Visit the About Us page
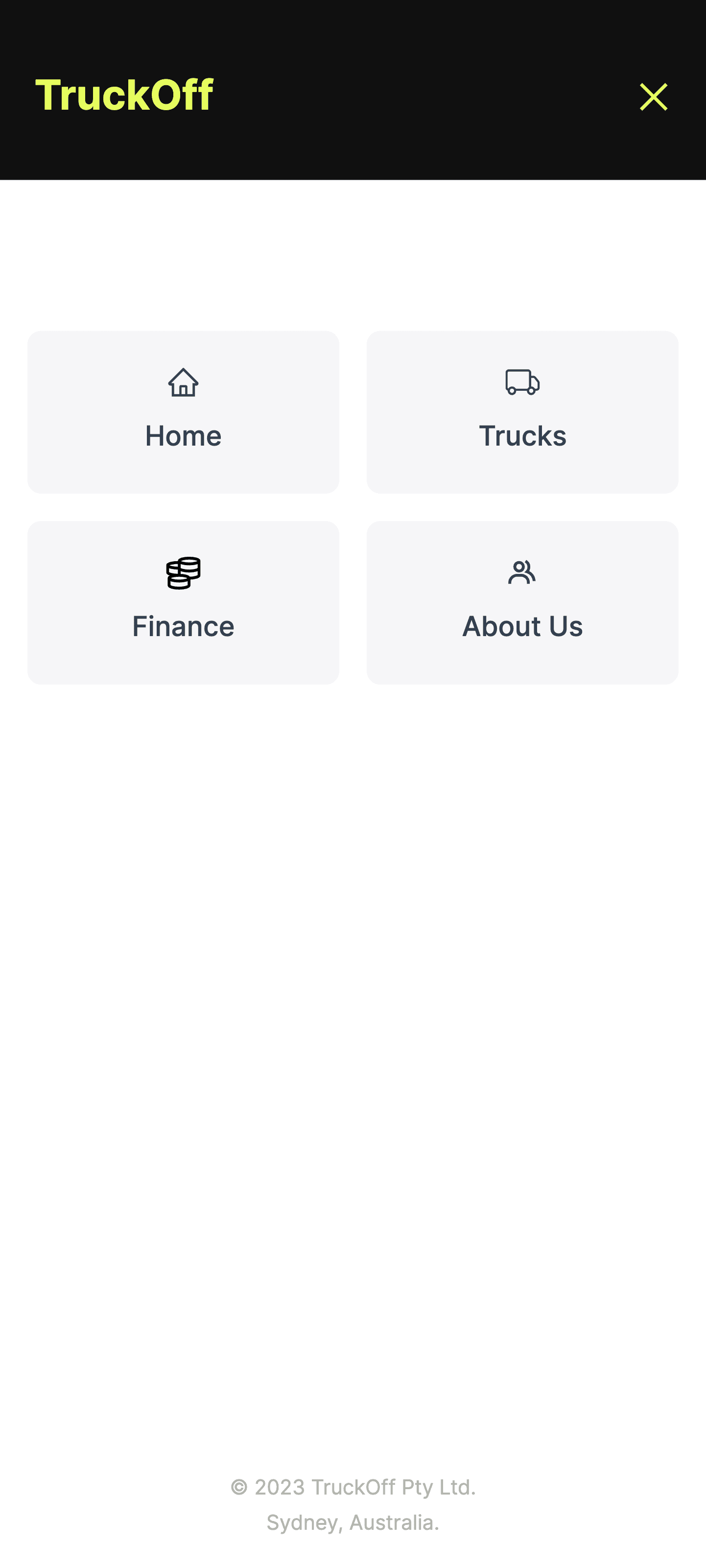The image size is (706, 1568). click(x=522, y=602)
